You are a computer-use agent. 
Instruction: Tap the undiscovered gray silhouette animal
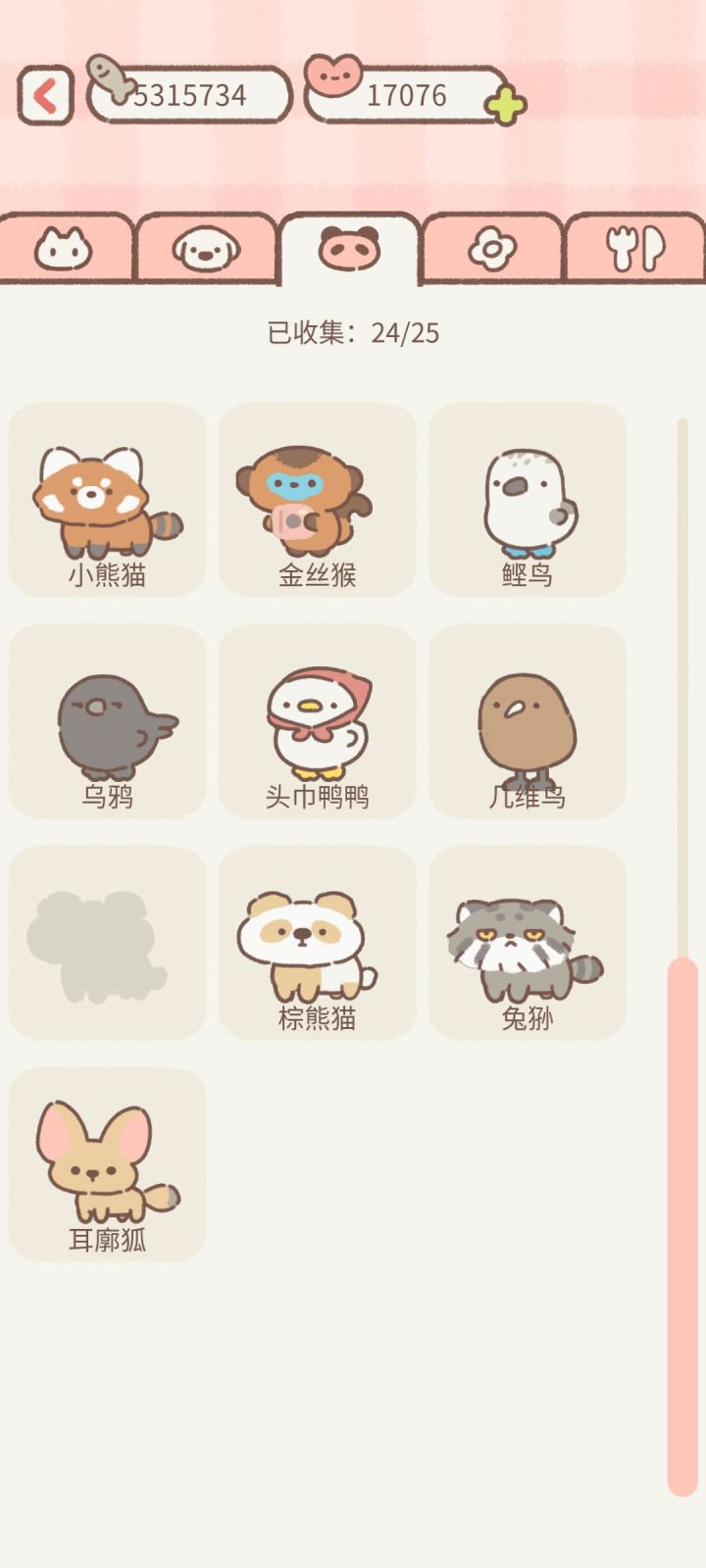click(x=108, y=941)
